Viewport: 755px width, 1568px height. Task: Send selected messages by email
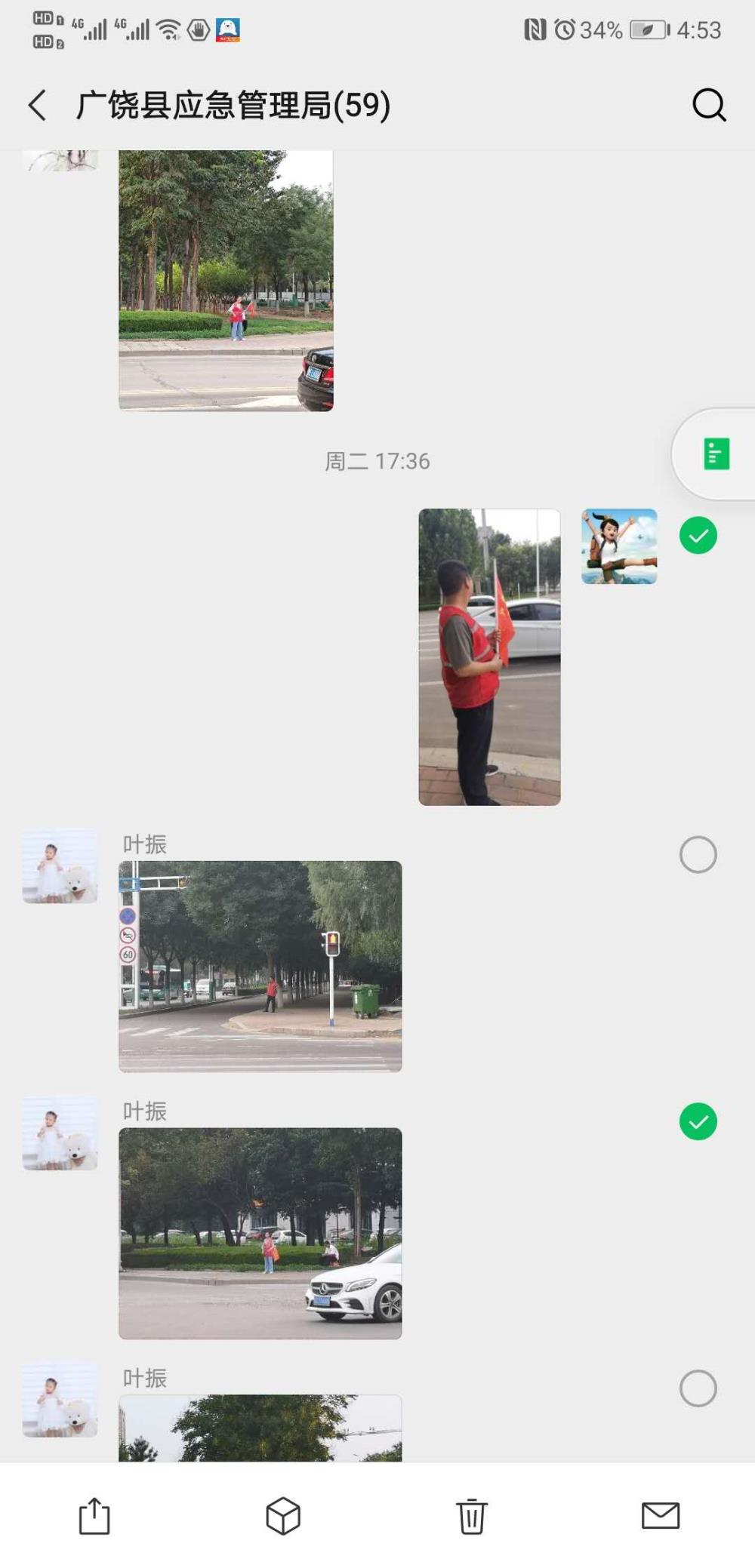coord(661,1514)
